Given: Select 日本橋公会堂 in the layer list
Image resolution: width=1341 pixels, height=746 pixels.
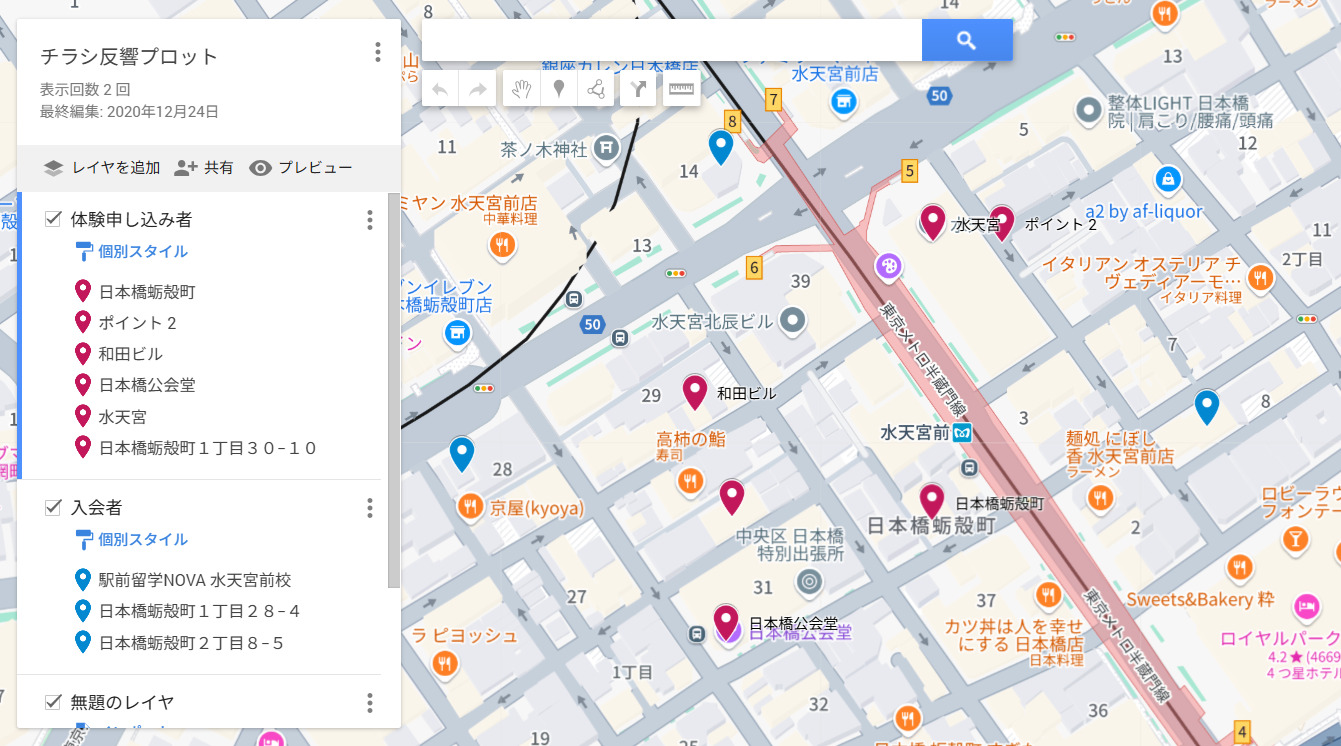Looking at the screenshot, I should 146,385.
